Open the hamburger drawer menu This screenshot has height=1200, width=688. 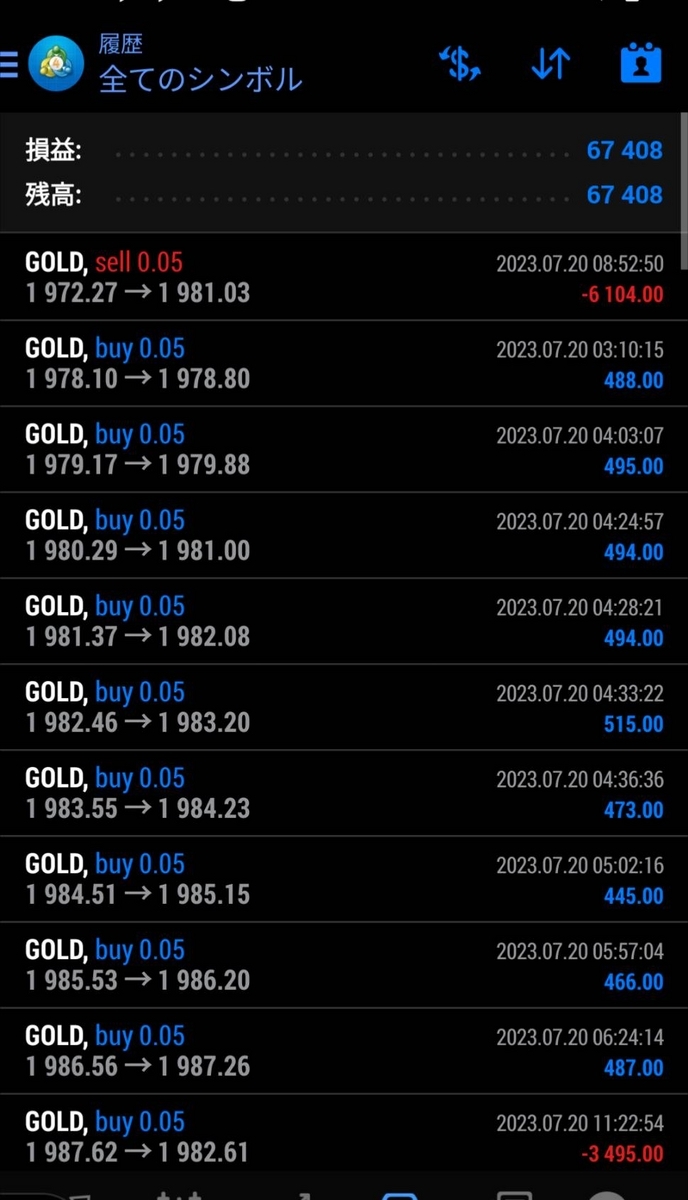(x=8, y=64)
